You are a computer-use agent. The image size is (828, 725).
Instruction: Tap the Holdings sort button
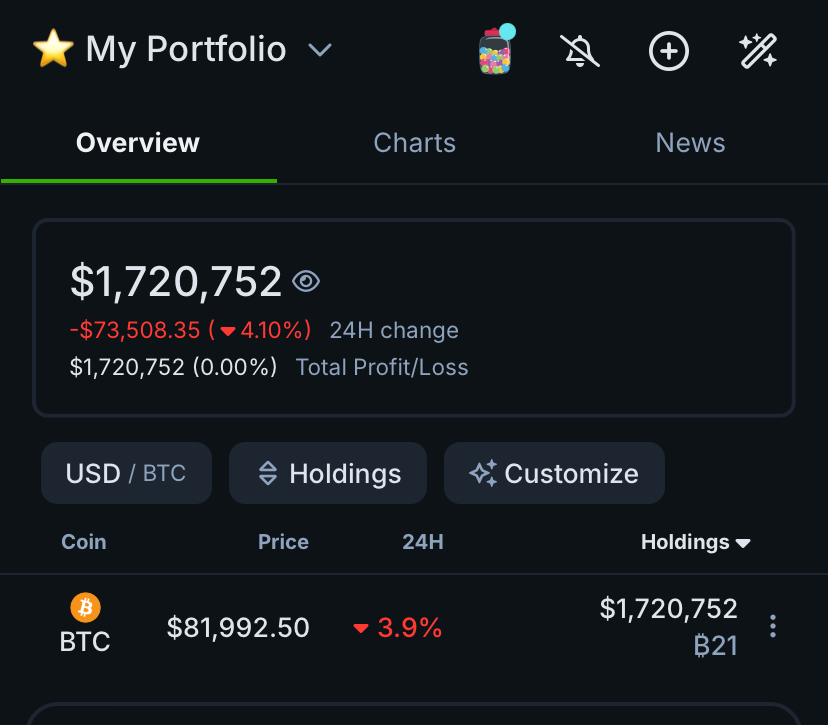(328, 473)
